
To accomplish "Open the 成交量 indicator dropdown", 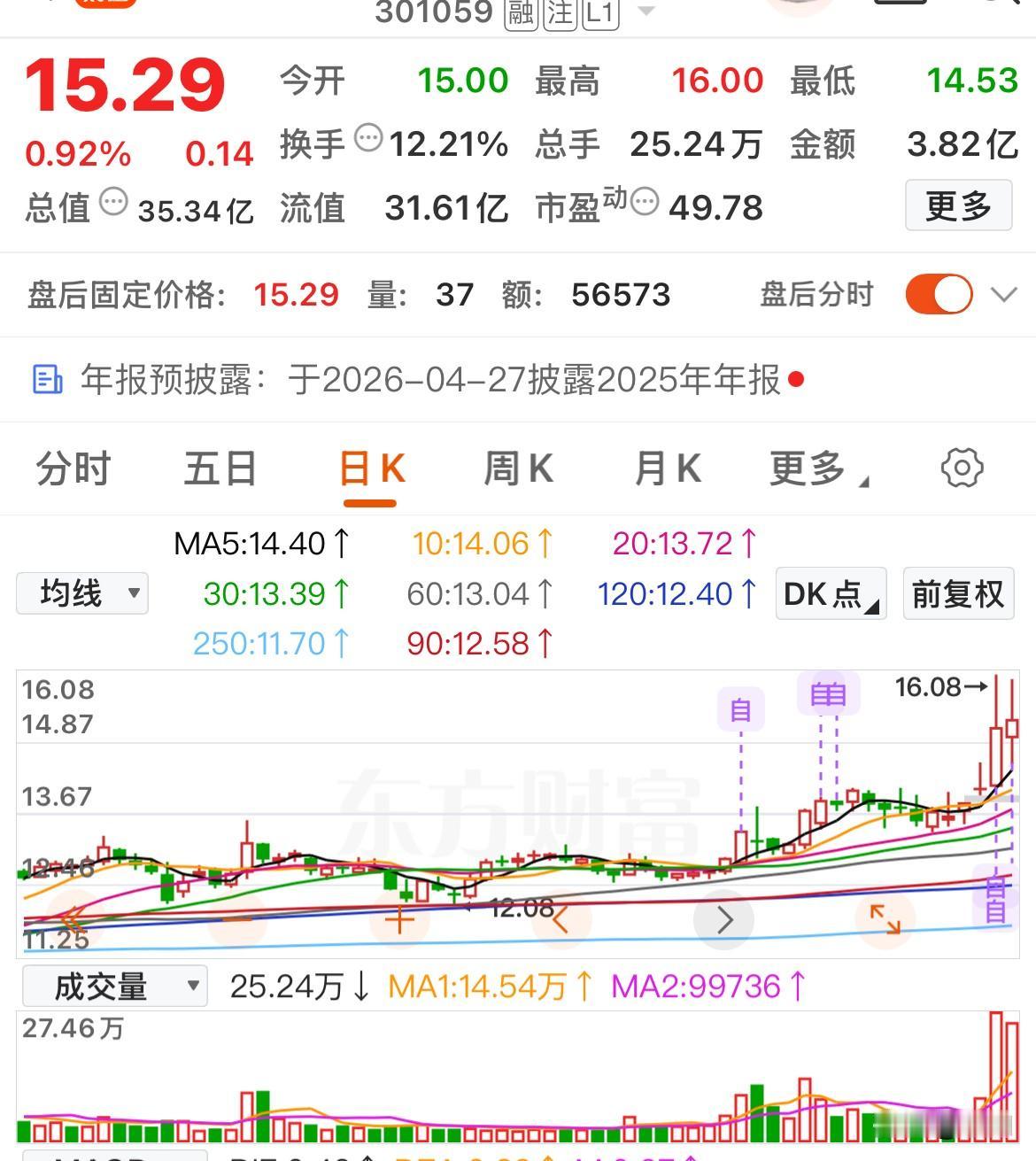I will click(x=114, y=986).
